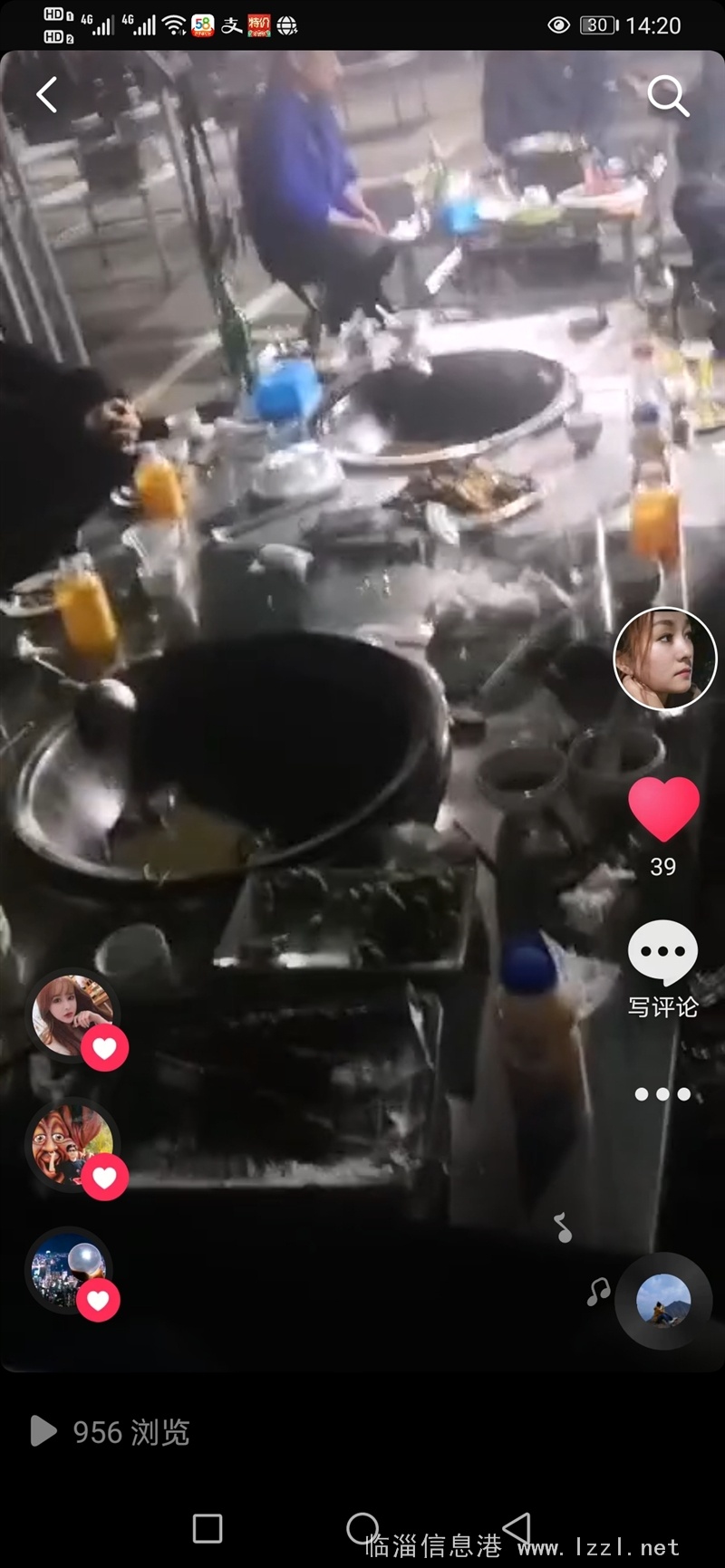Open the three-dot more options menu
This screenshot has height=1568, width=725.
click(662, 1094)
